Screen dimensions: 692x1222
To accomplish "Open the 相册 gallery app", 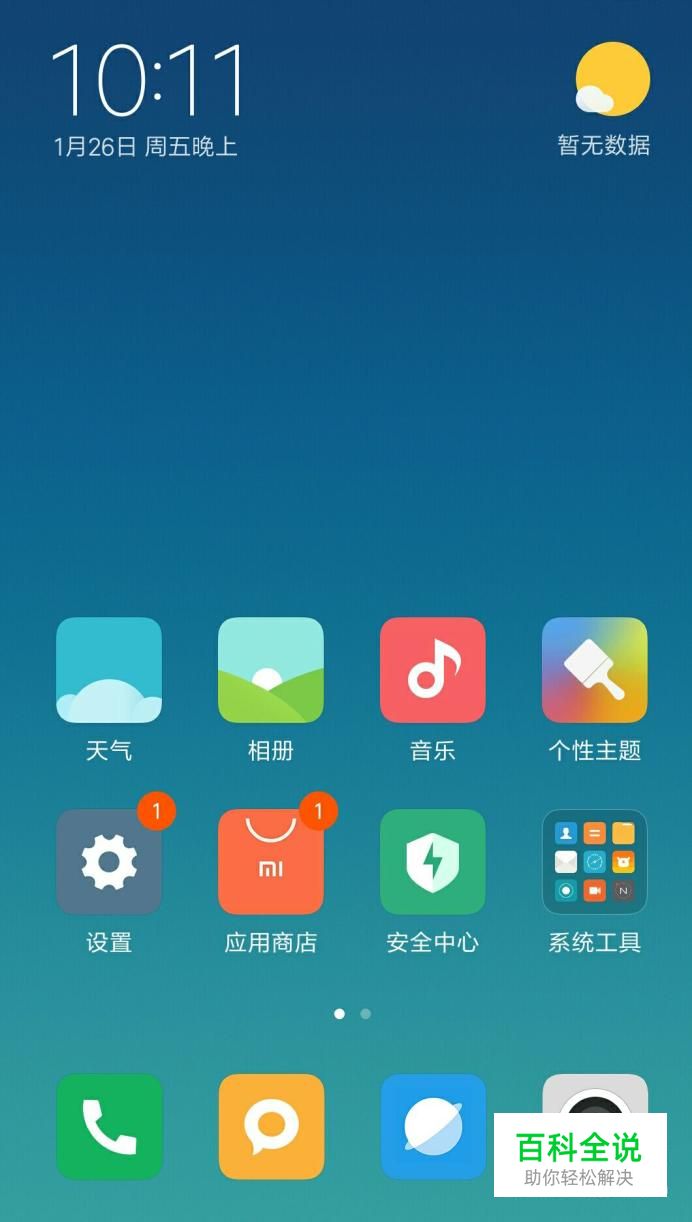I will (271, 670).
